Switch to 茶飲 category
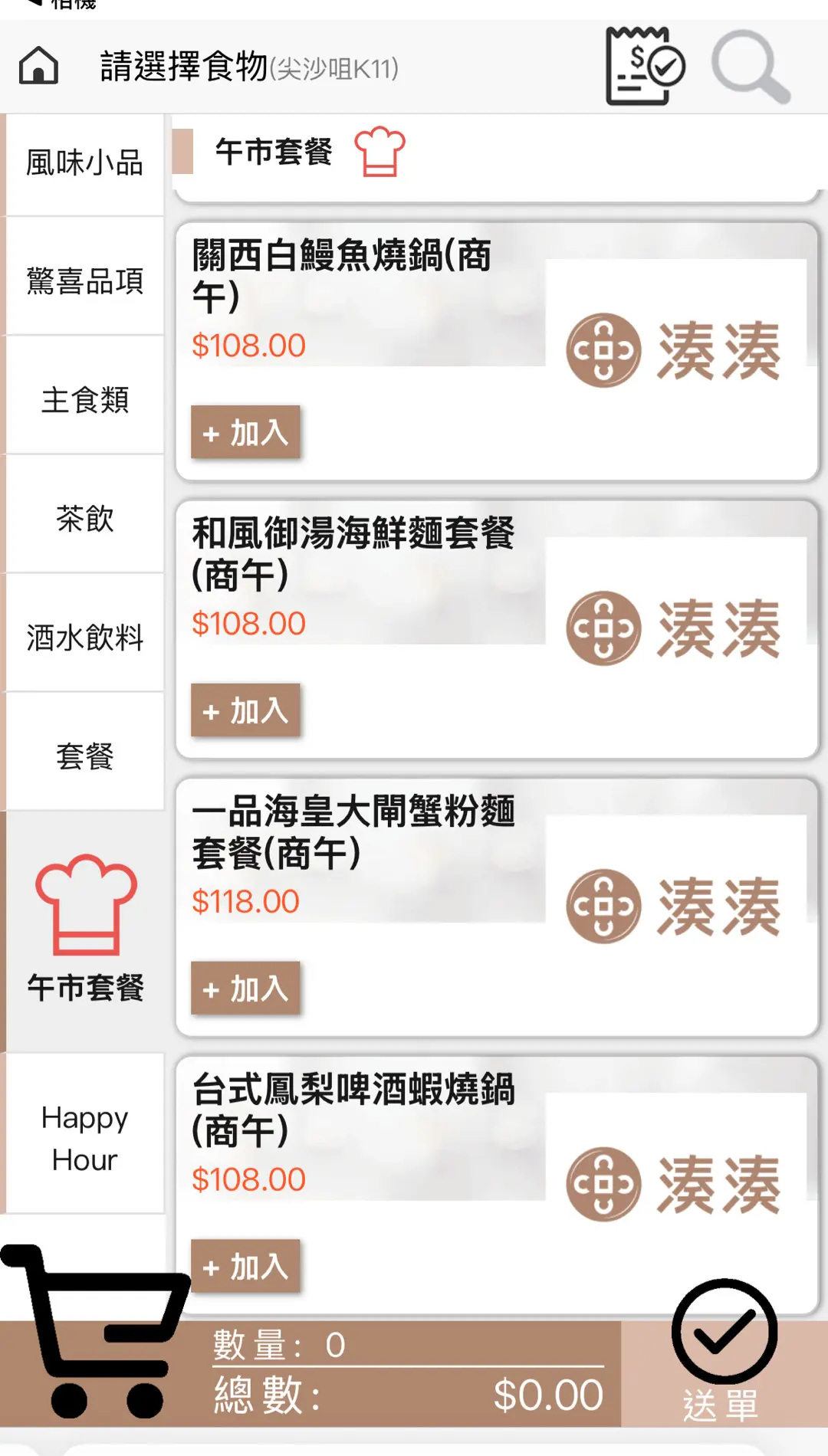The height and width of the screenshot is (1456, 828). coord(84,519)
